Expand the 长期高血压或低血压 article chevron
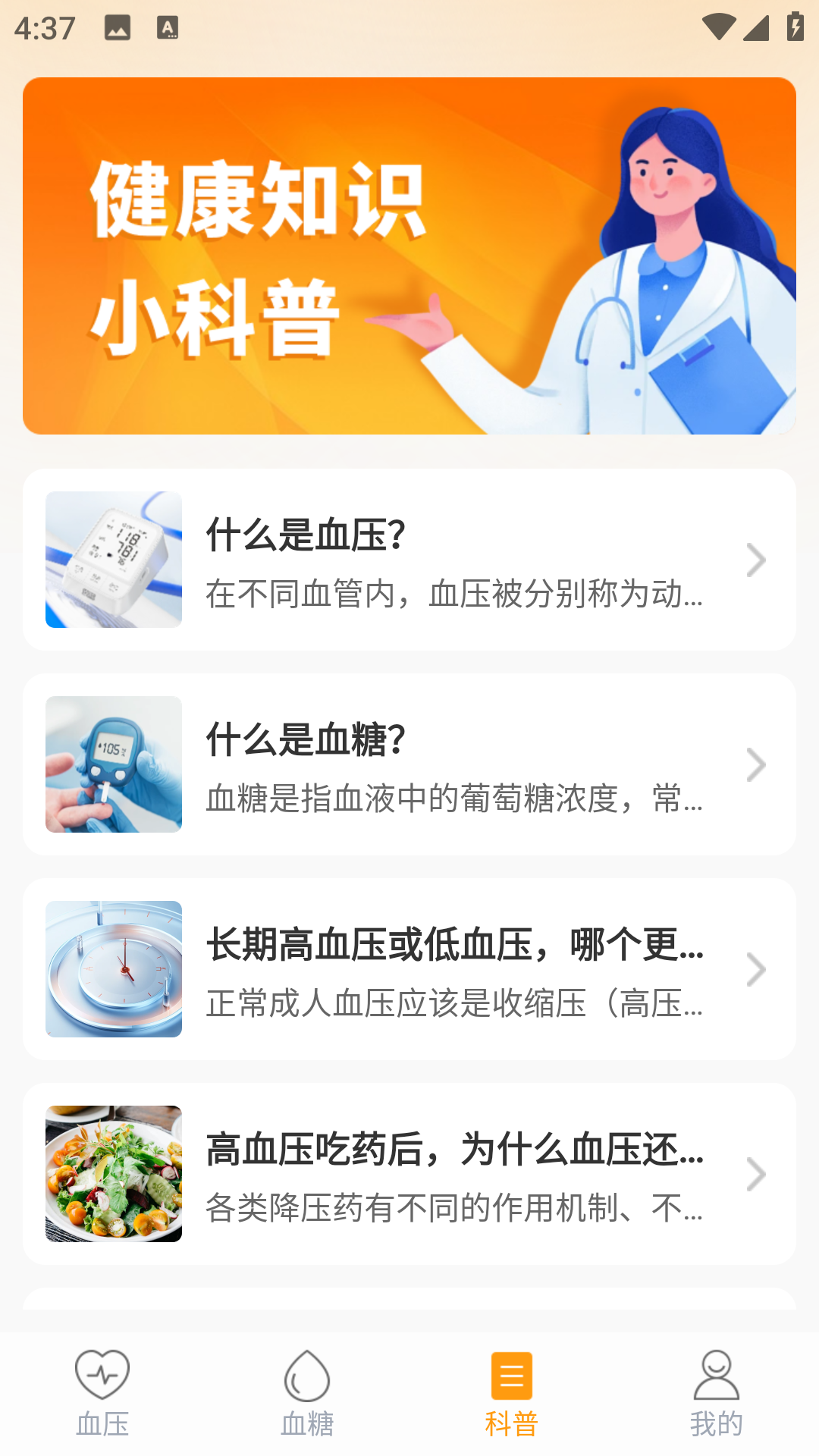 (755, 969)
